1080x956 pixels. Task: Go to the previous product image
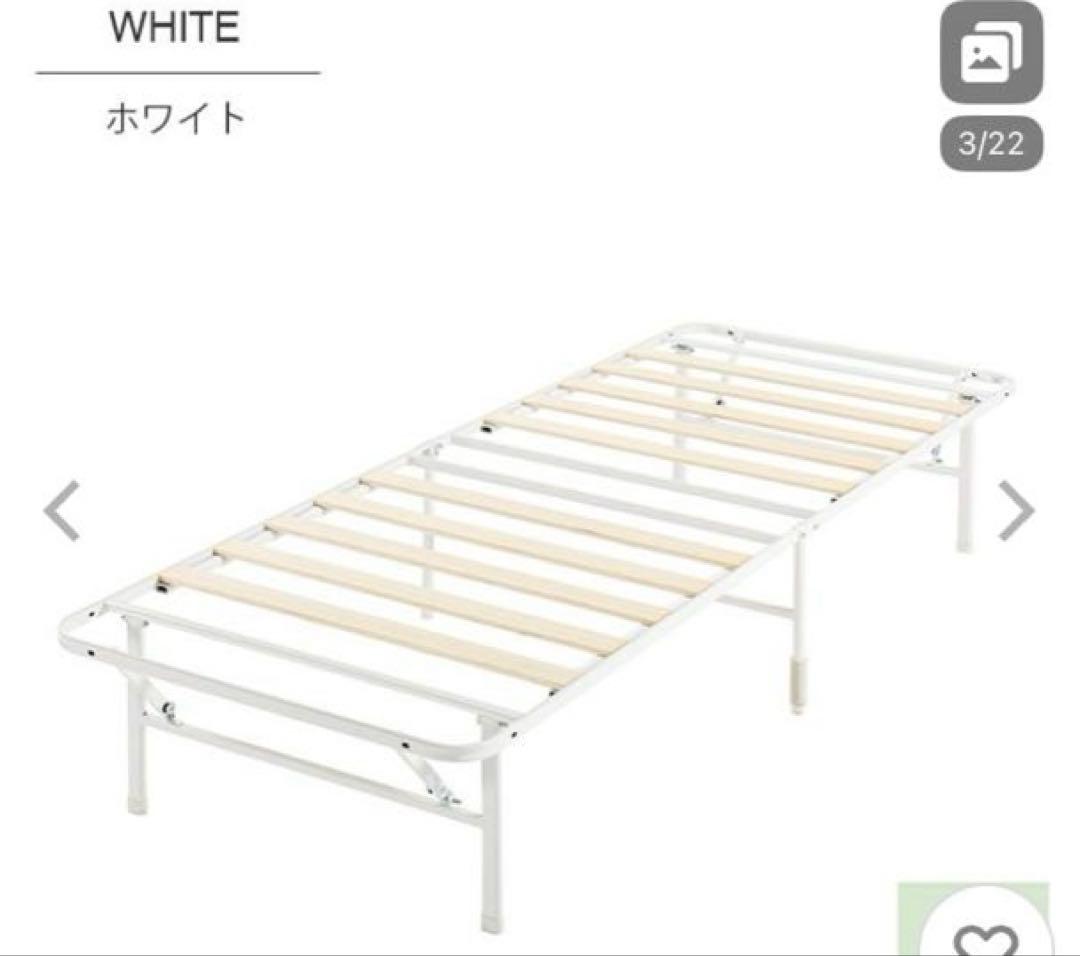62,511
